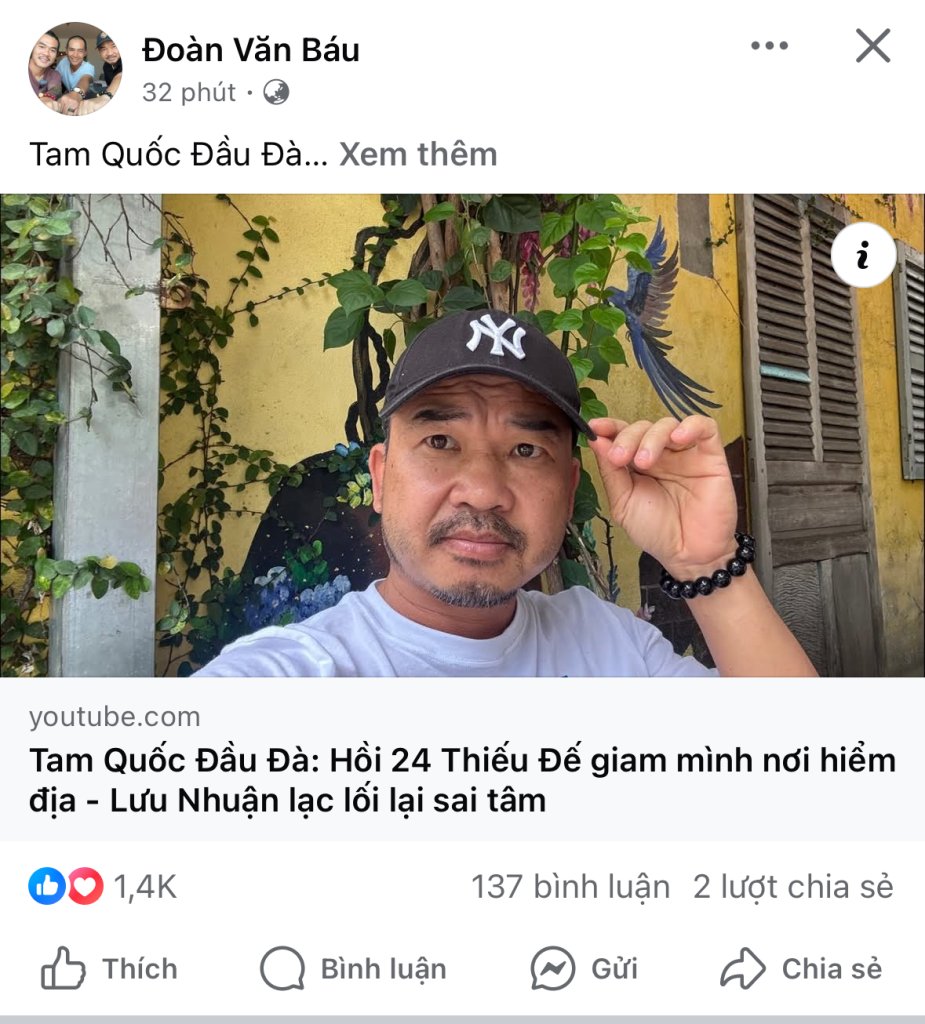The image size is (925, 1024).
Task: Expand the caption with Xem thêm
Action: [417, 154]
